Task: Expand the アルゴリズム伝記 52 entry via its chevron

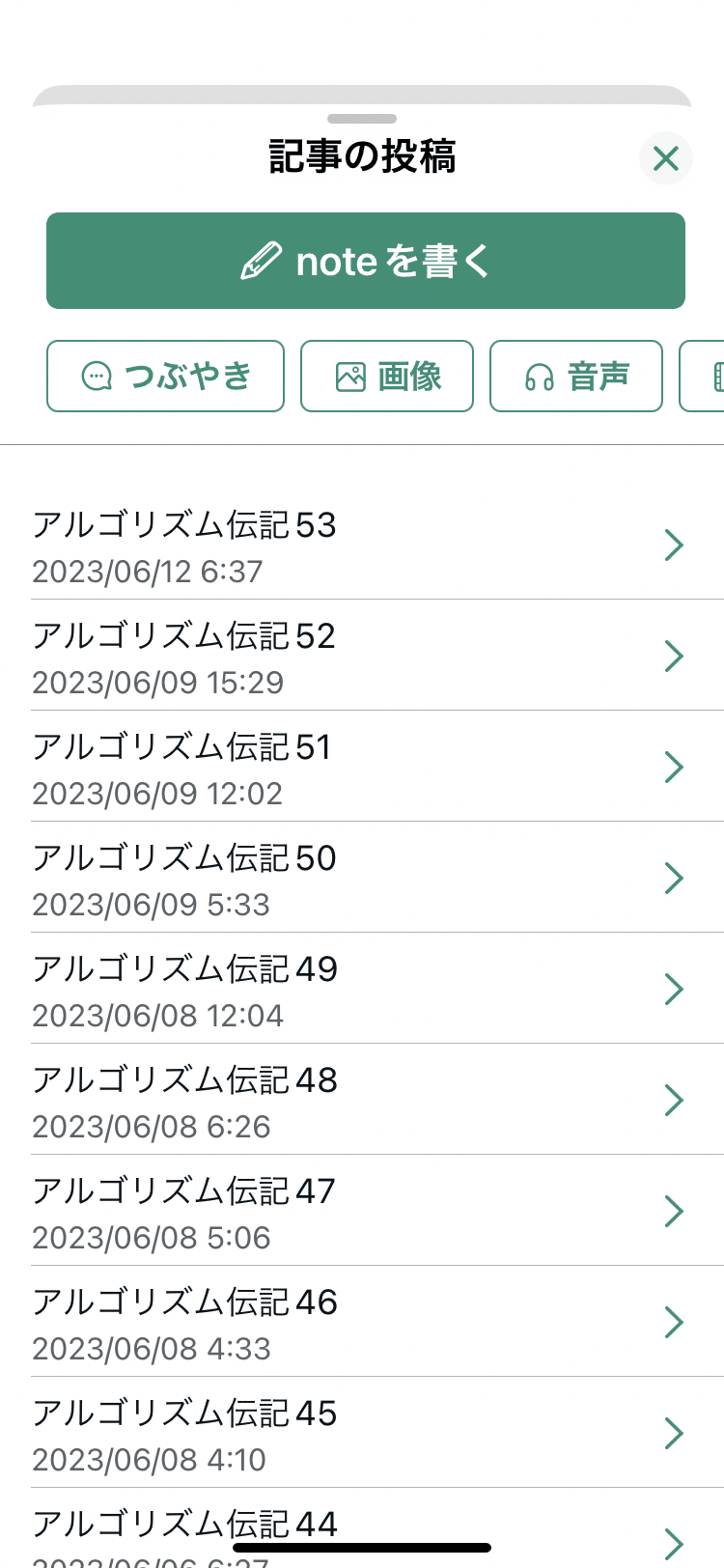Action: tap(674, 656)
